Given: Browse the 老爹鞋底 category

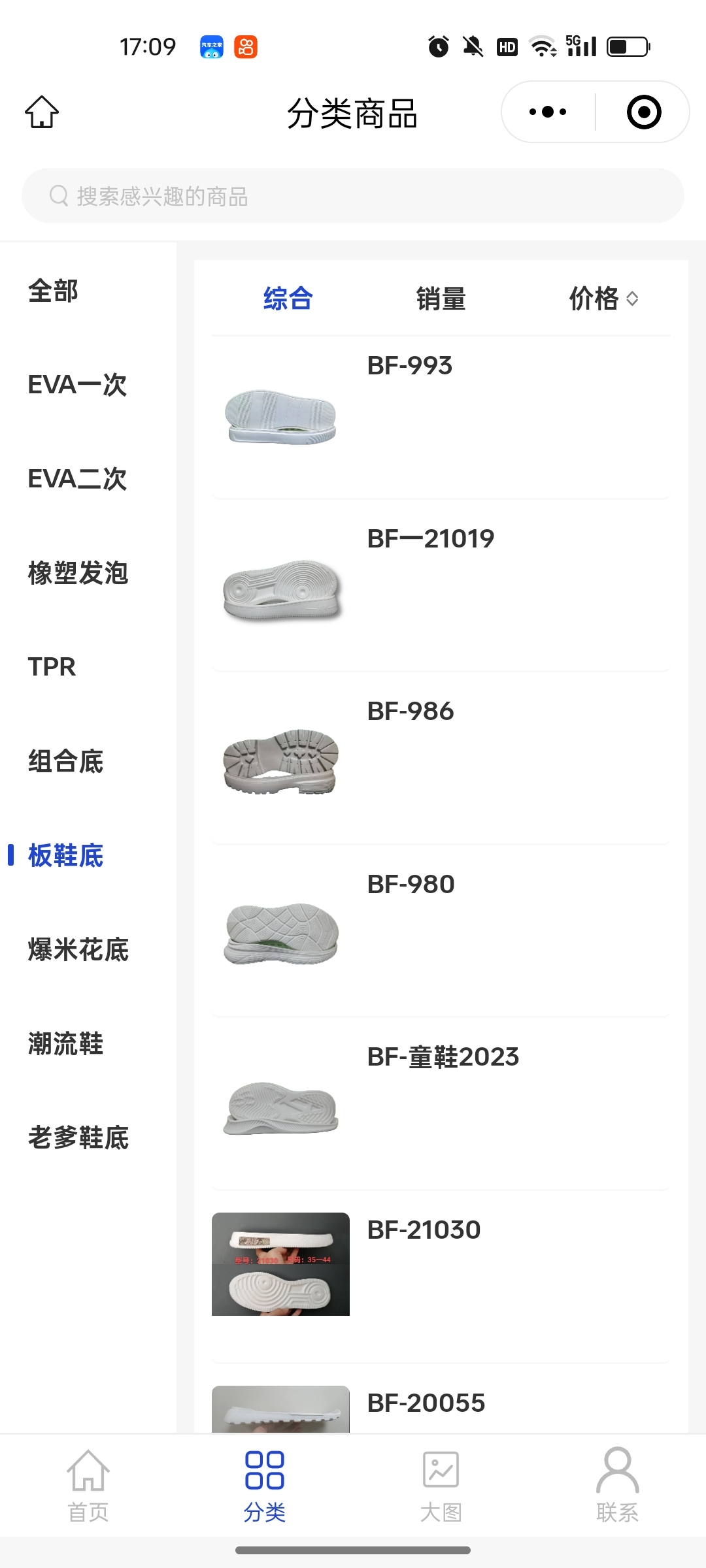Looking at the screenshot, I should 78,1137.
